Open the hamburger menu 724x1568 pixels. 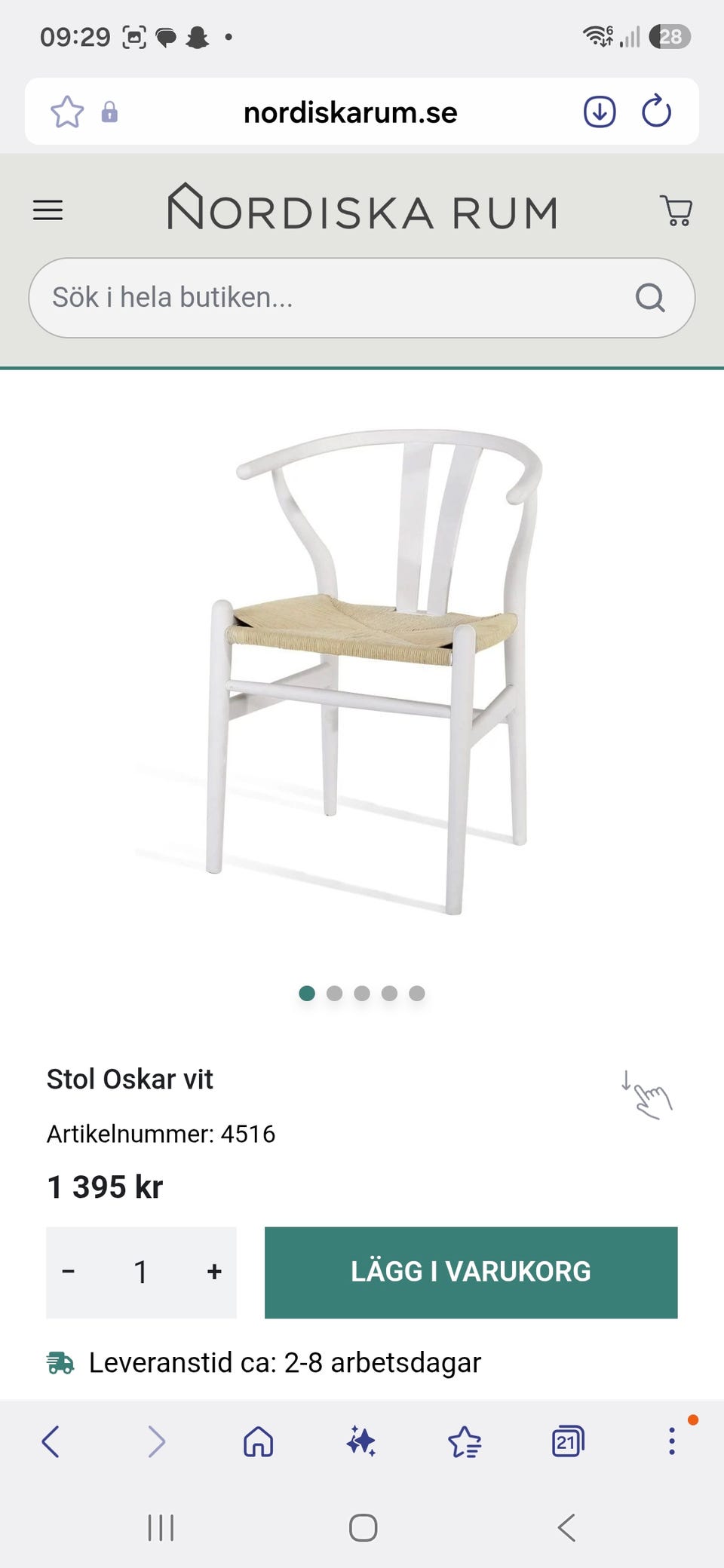[48, 210]
